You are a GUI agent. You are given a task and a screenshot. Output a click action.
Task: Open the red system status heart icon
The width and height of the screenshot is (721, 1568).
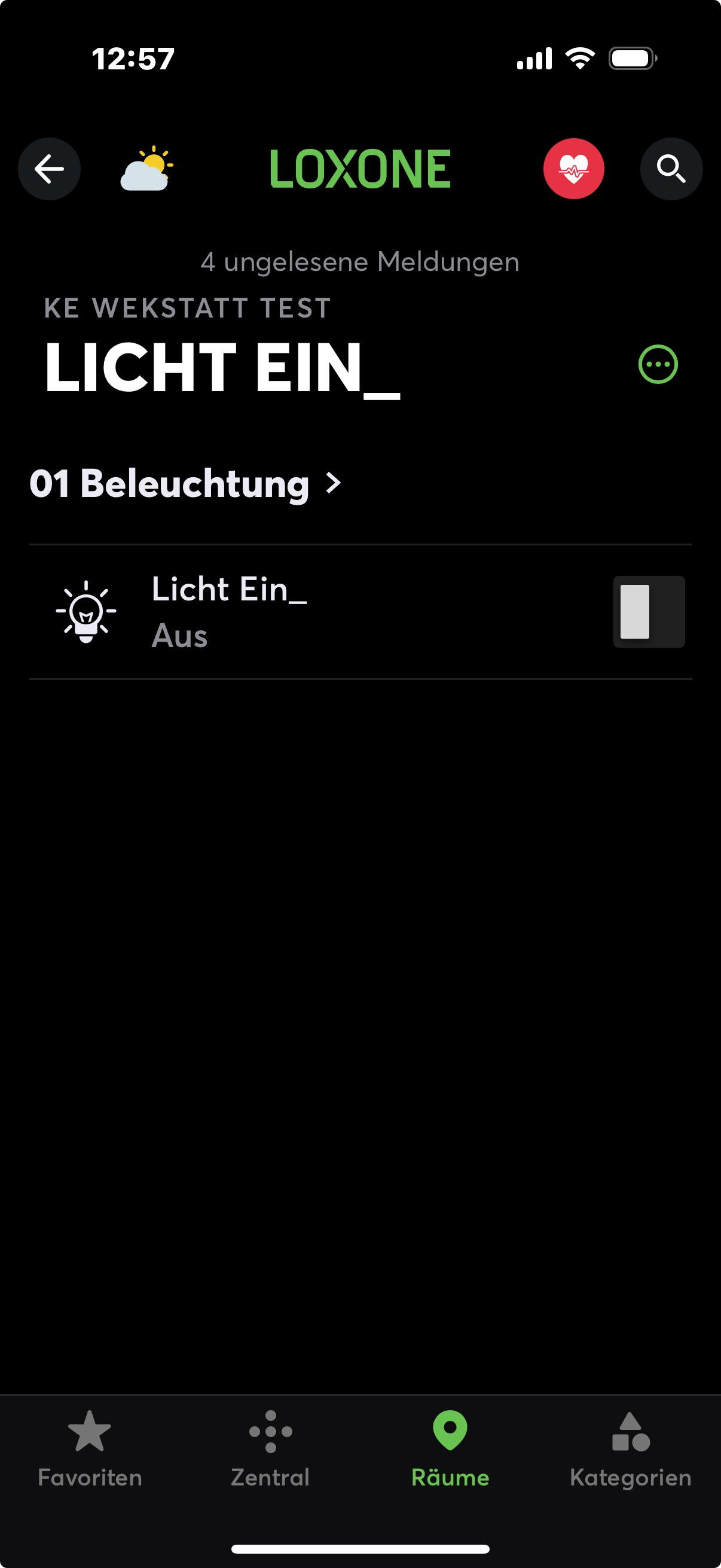tap(573, 169)
